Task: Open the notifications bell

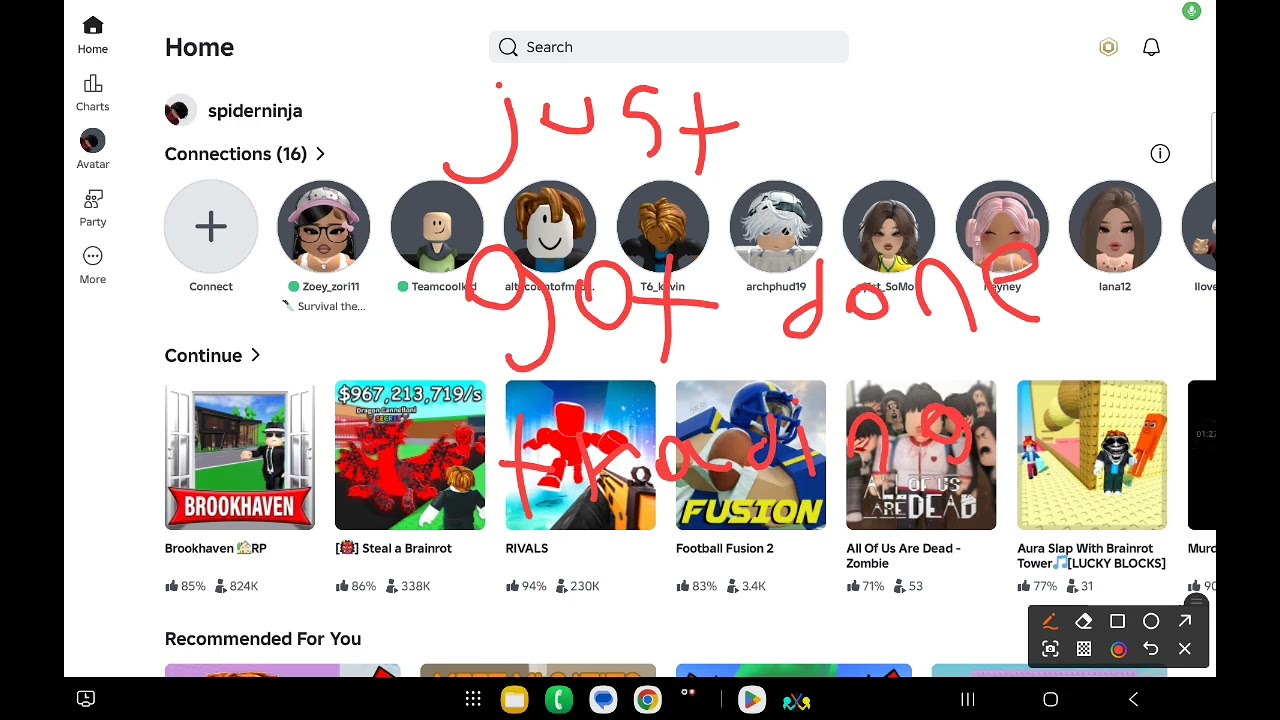Action: 1151,47
